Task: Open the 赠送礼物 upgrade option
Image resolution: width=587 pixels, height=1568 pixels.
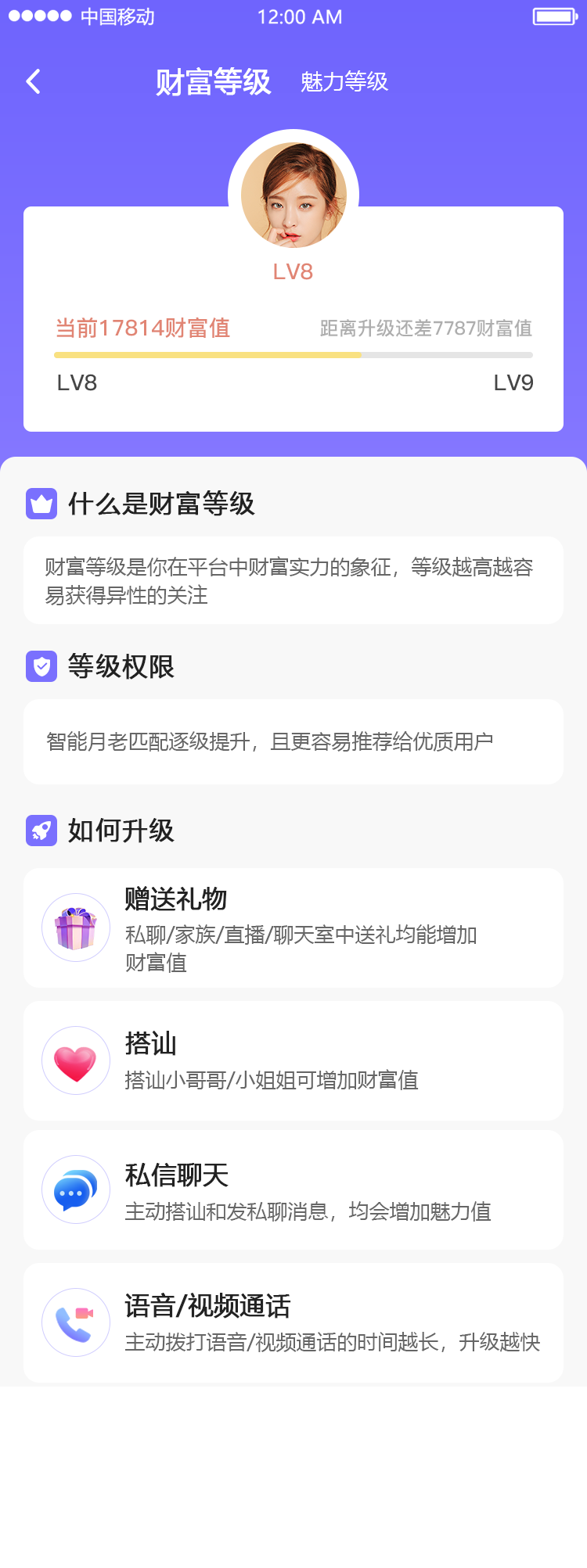Action: [293, 928]
